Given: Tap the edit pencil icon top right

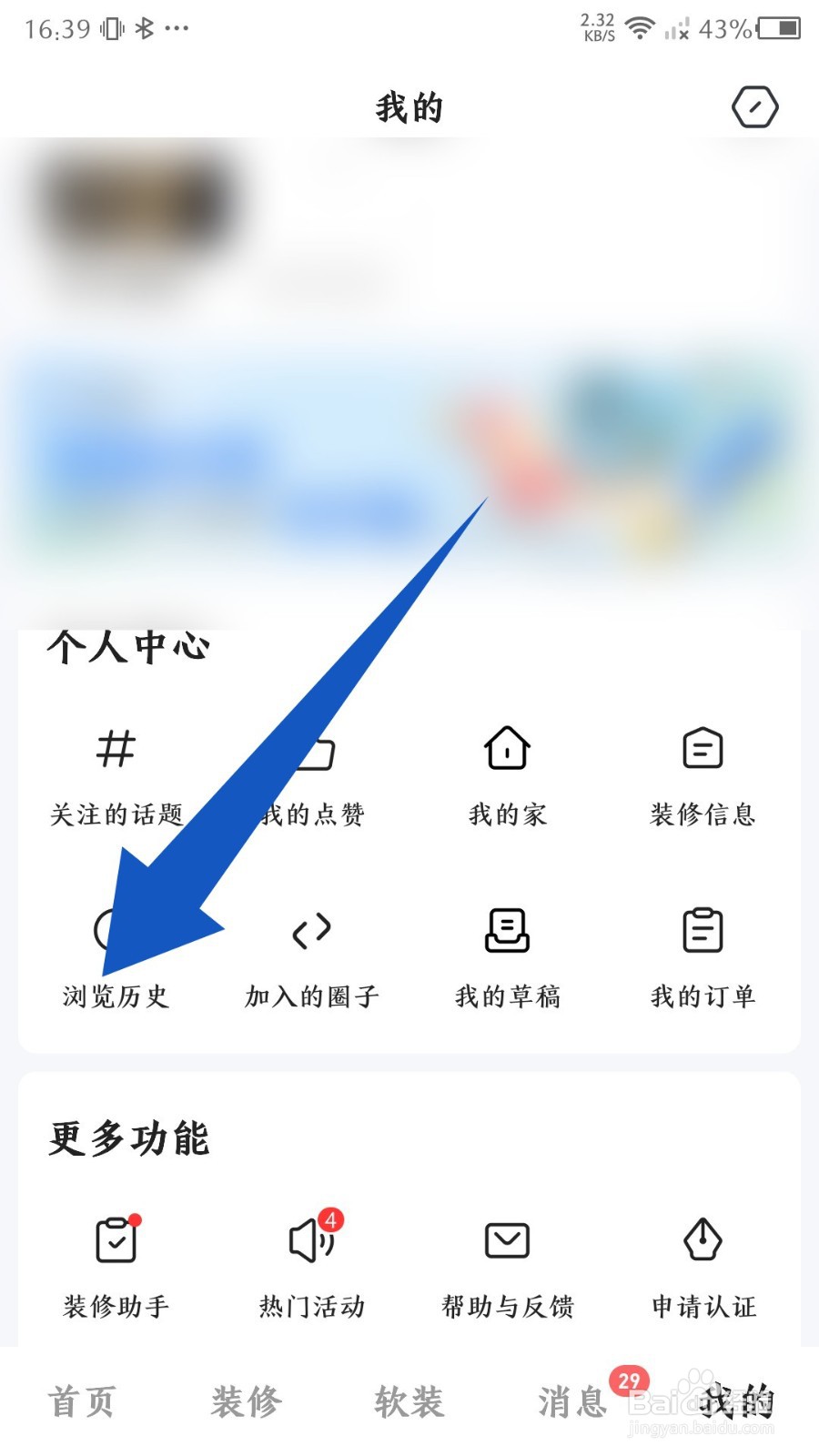Looking at the screenshot, I should point(754,106).
